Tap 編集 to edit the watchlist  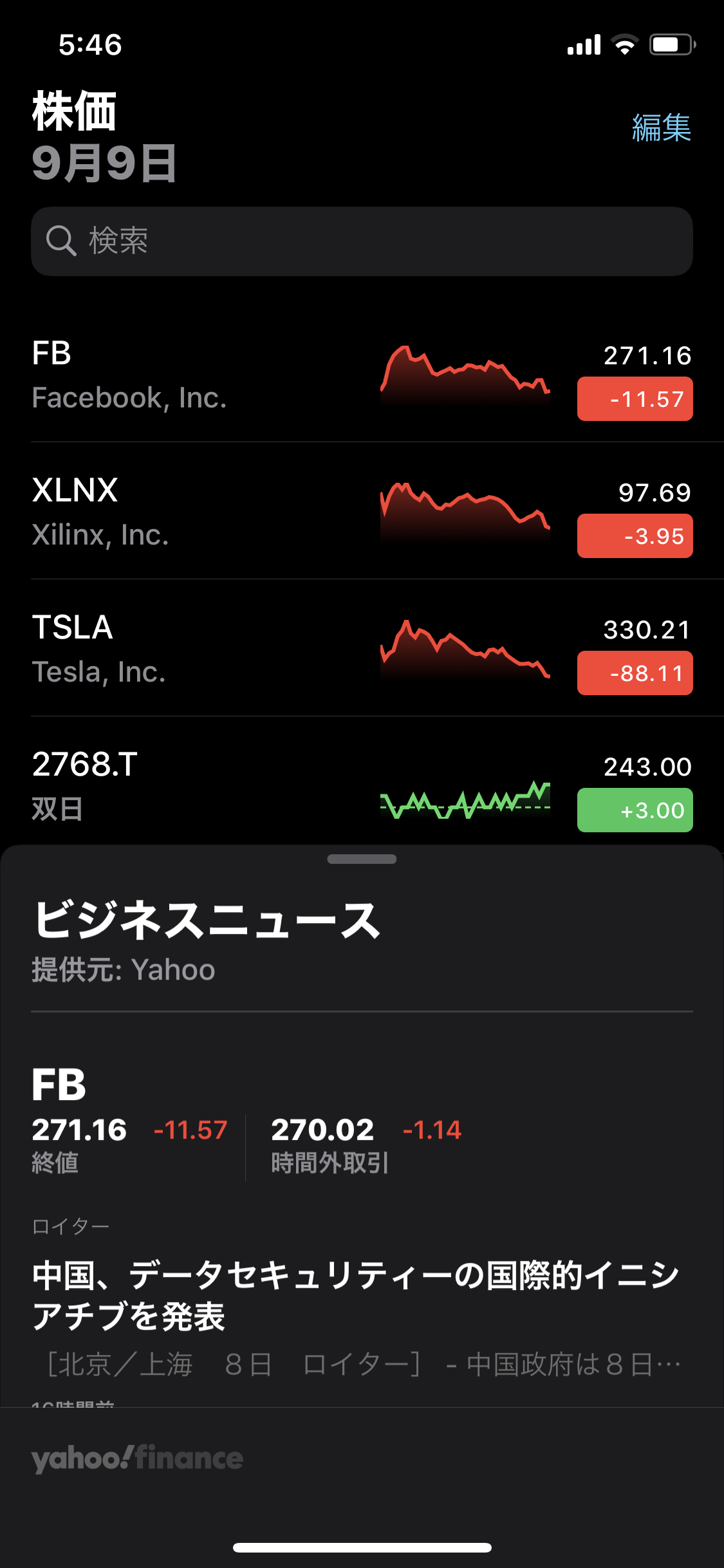[661, 127]
